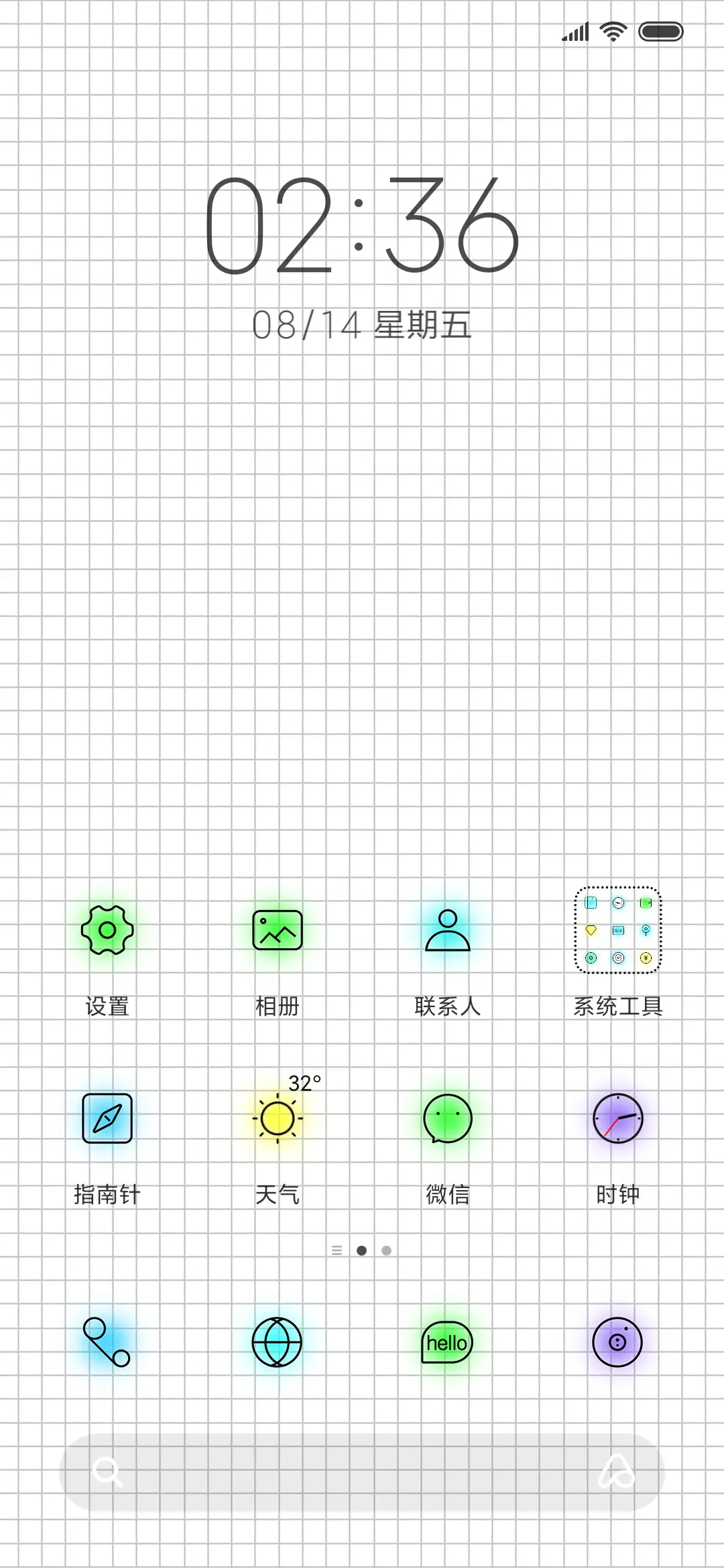Open the purple camera app in the dock
The height and width of the screenshot is (1568, 724).
(617, 1342)
